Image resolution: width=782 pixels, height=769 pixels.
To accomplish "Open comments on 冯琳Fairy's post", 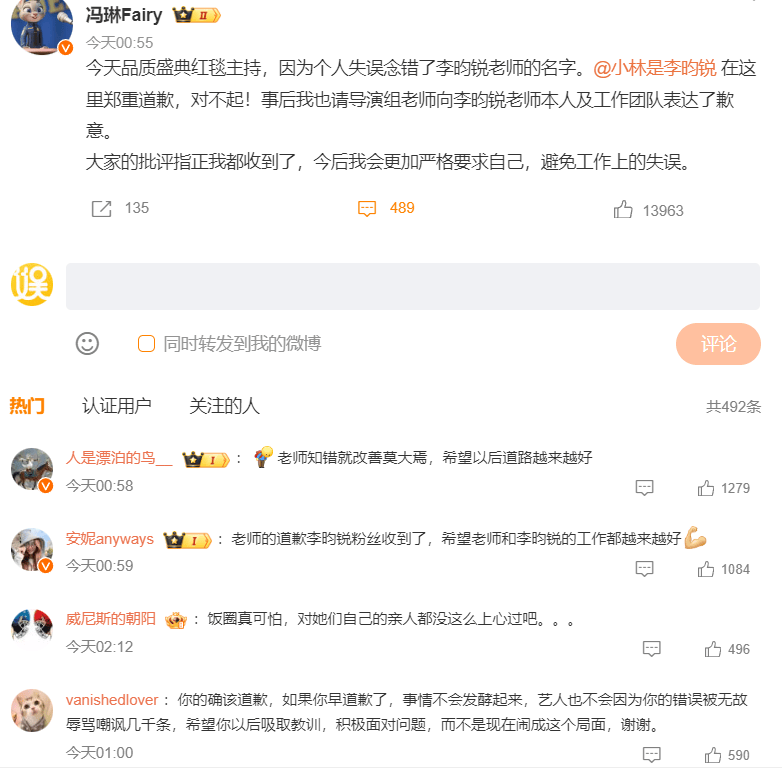I will tap(368, 209).
